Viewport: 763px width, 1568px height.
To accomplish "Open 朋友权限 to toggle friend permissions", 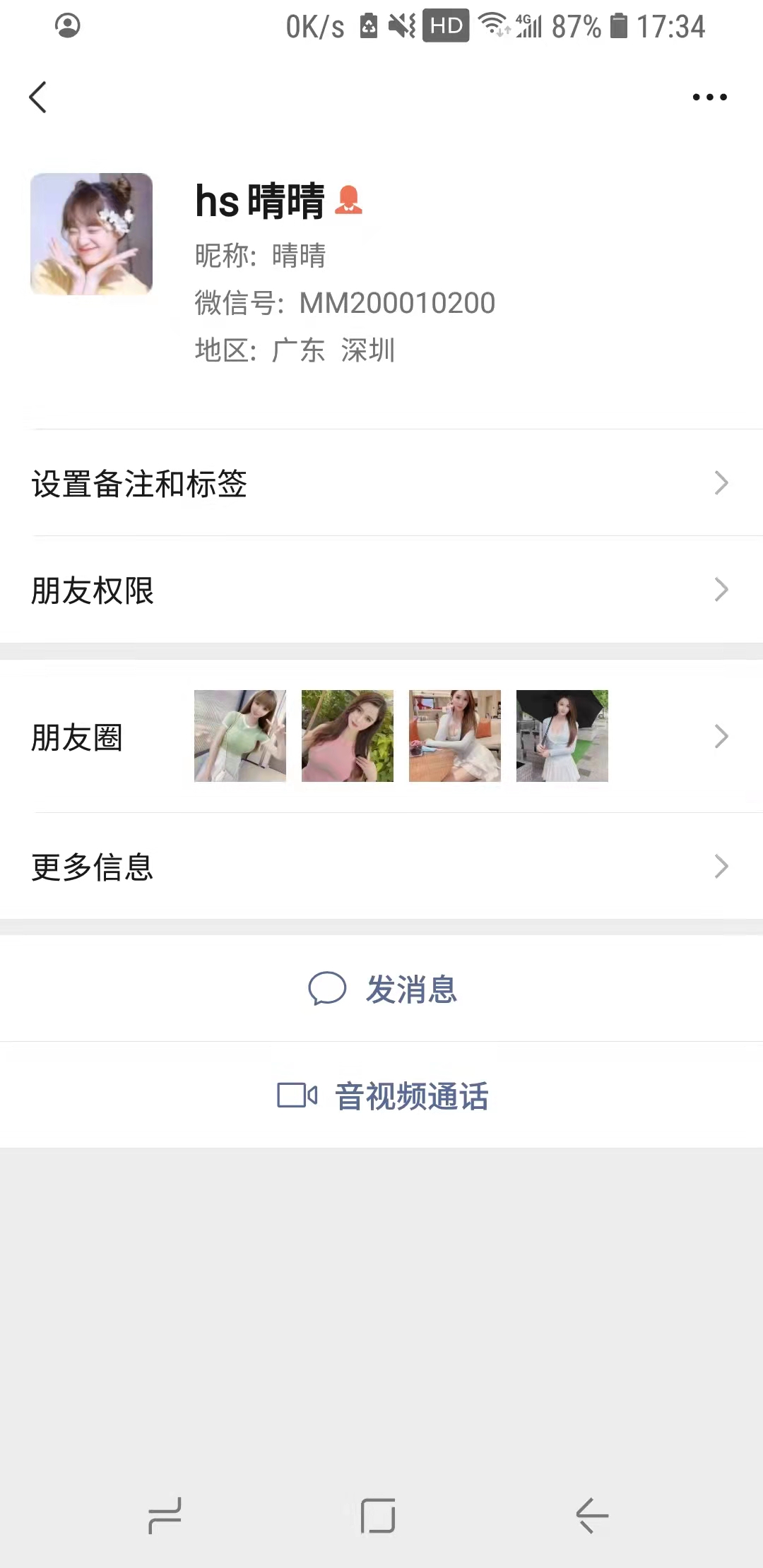I will coord(381,590).
